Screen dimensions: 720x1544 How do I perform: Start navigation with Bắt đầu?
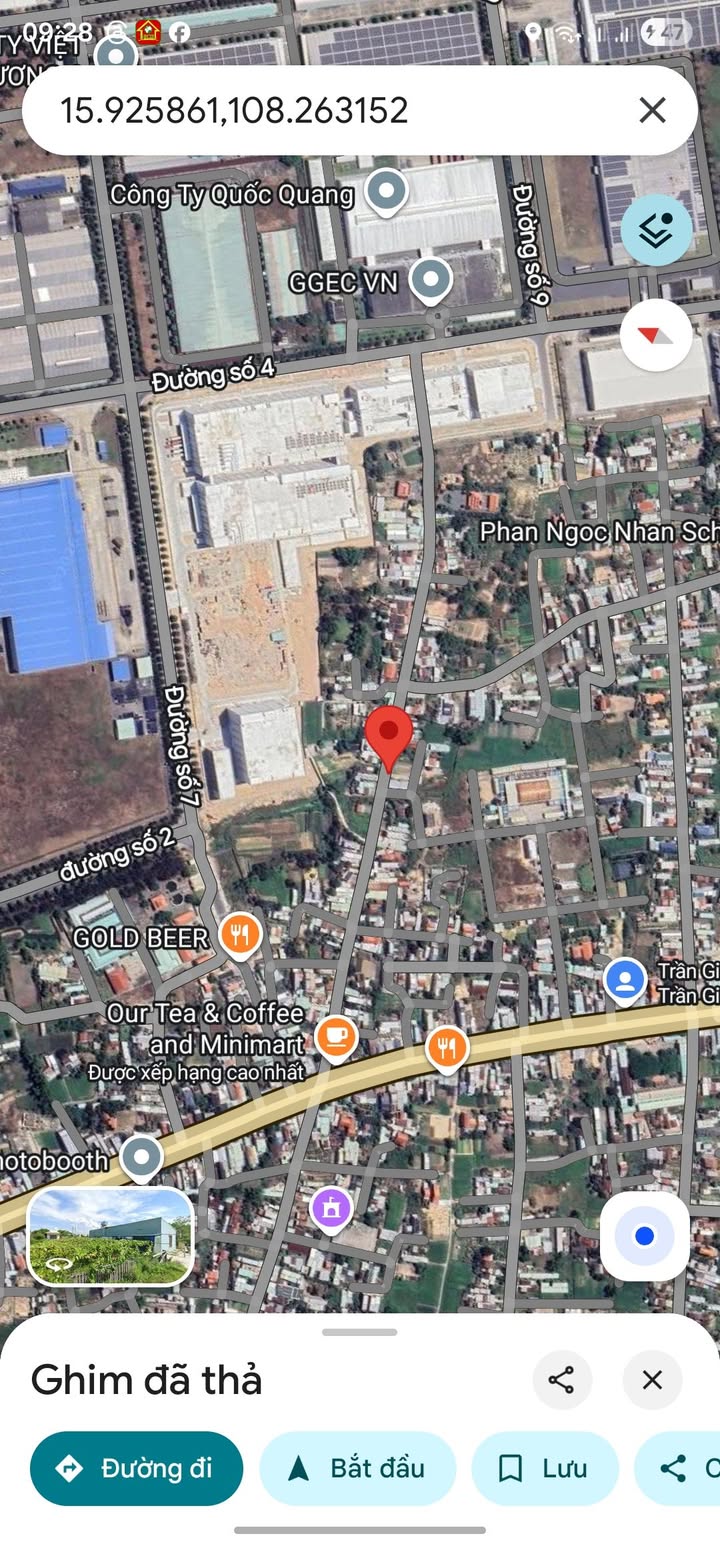click(x=358, y=1468)
